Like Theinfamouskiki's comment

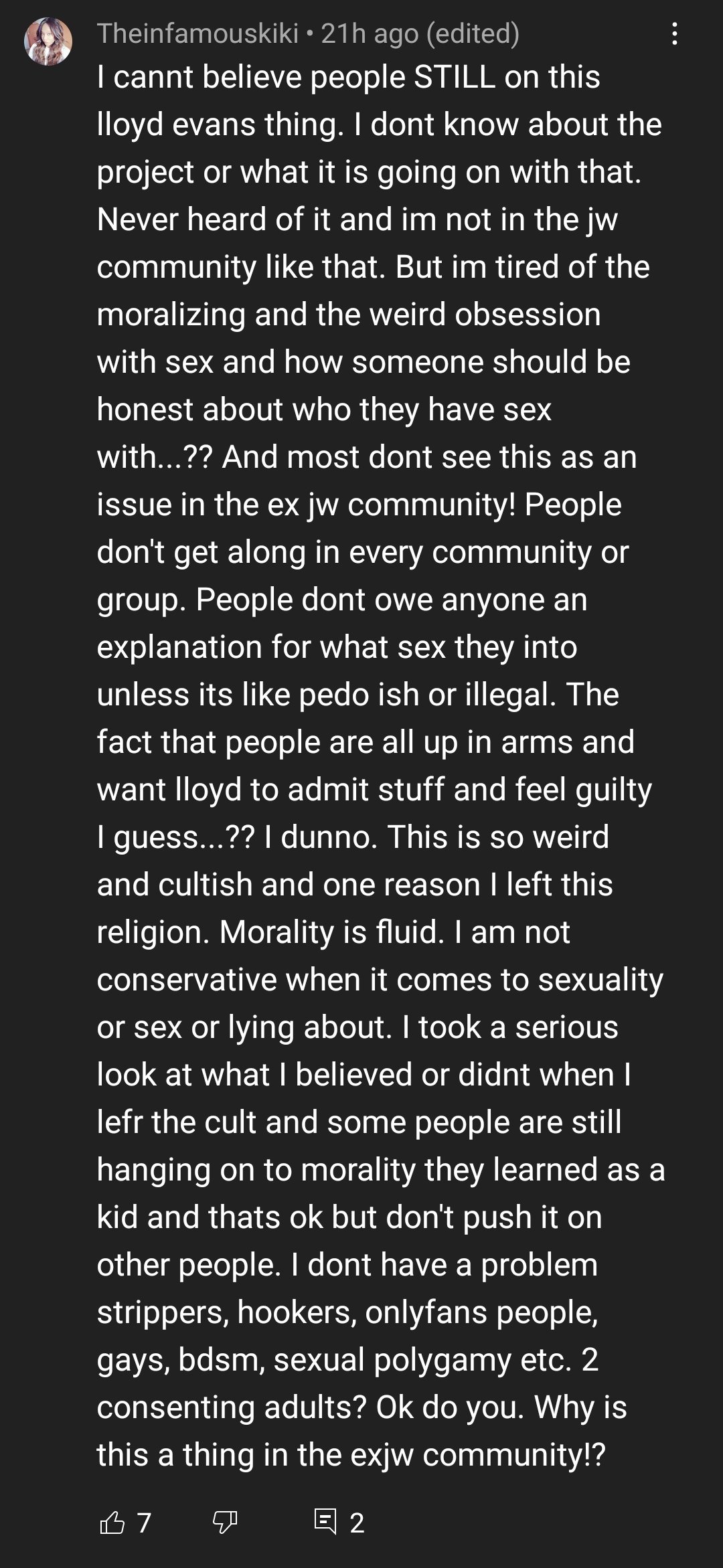112,1522
